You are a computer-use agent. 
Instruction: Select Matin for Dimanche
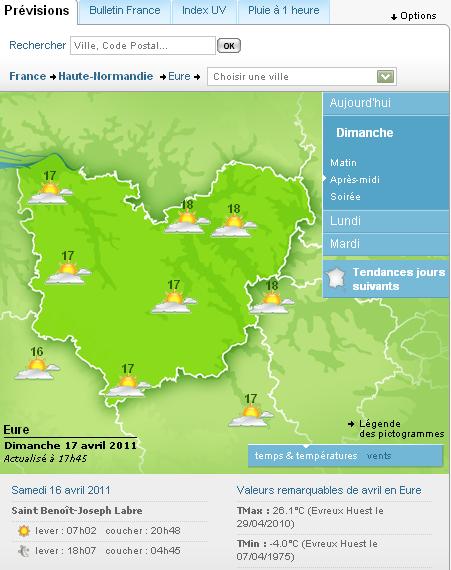pyautogui.click(x=343, y=163)
